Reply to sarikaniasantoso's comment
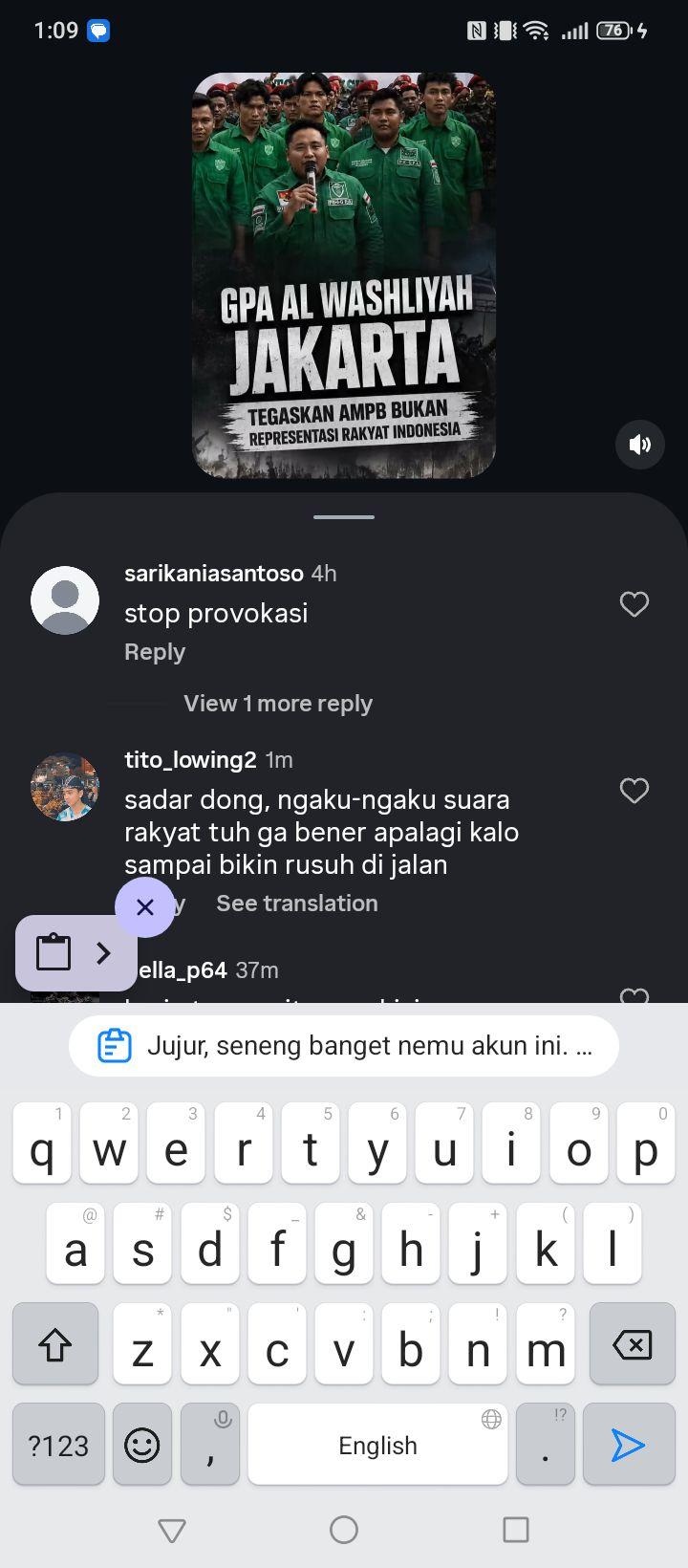The width and height of the screenshot is (688, 1568). click(155, 652)
